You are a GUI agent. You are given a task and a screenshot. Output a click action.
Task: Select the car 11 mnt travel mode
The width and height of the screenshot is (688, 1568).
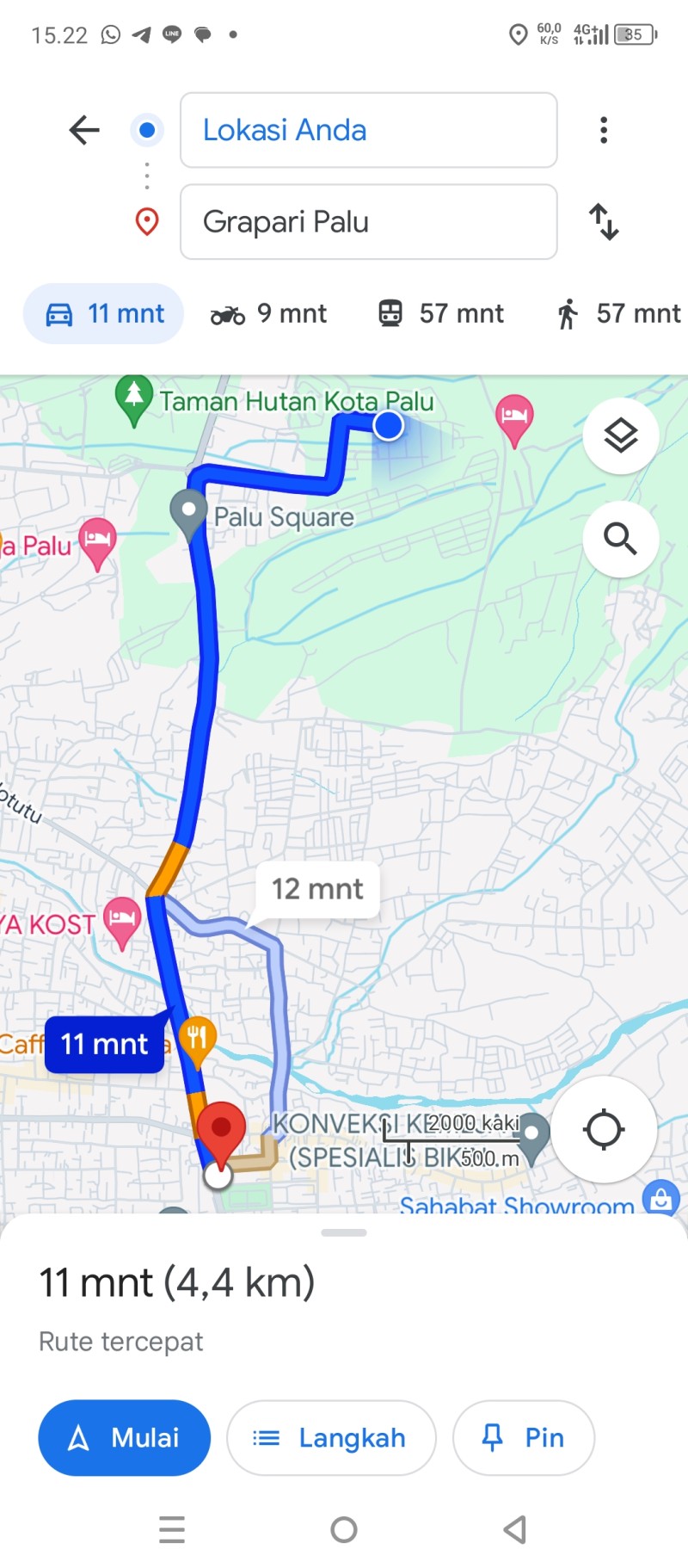point(103,313)
